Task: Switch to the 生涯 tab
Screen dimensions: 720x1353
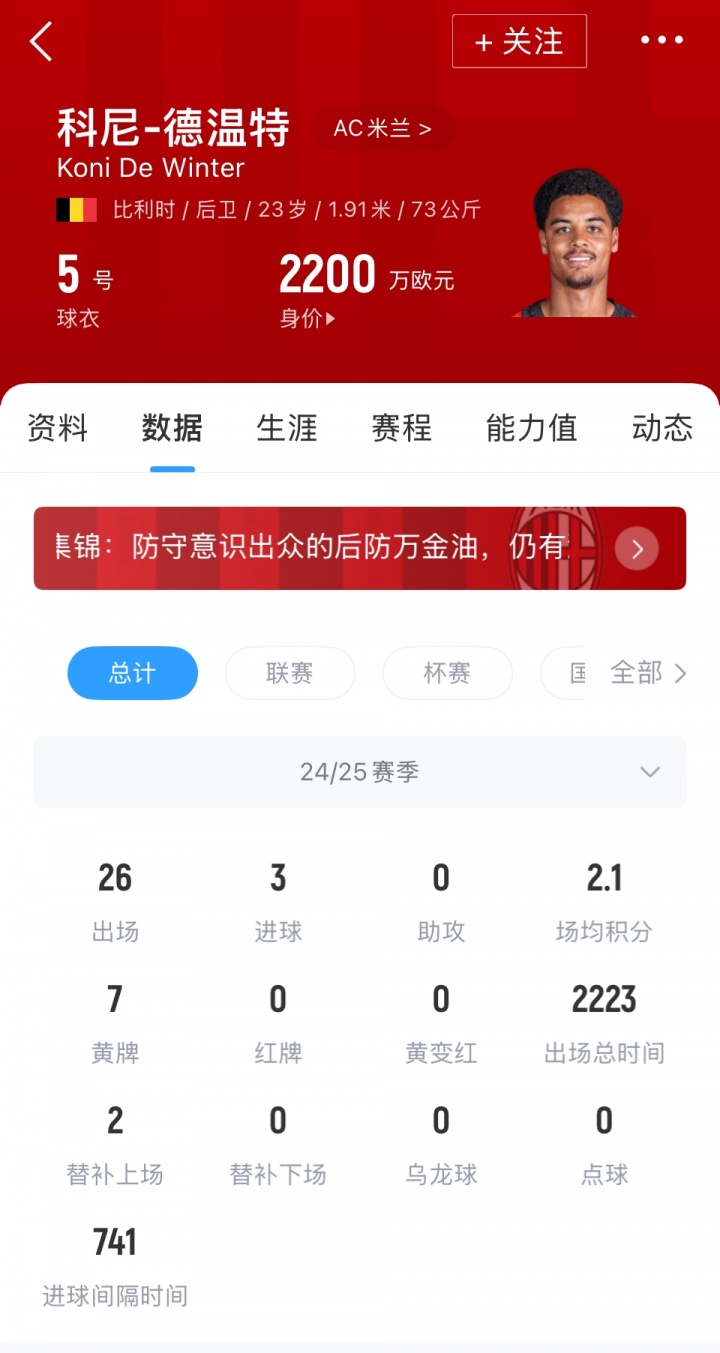Action: point(287,429)
